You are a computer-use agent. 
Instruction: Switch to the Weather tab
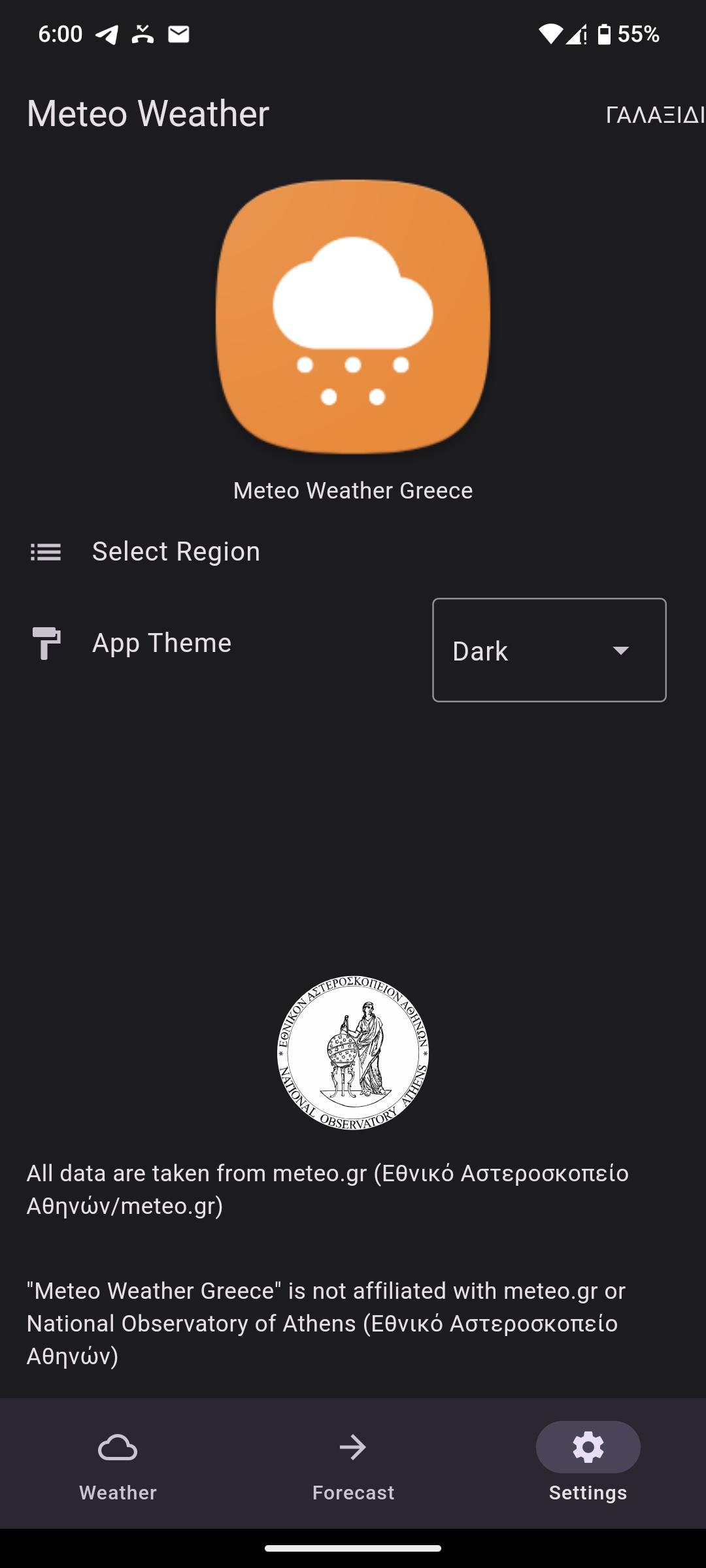click(x=118, y=1463)
